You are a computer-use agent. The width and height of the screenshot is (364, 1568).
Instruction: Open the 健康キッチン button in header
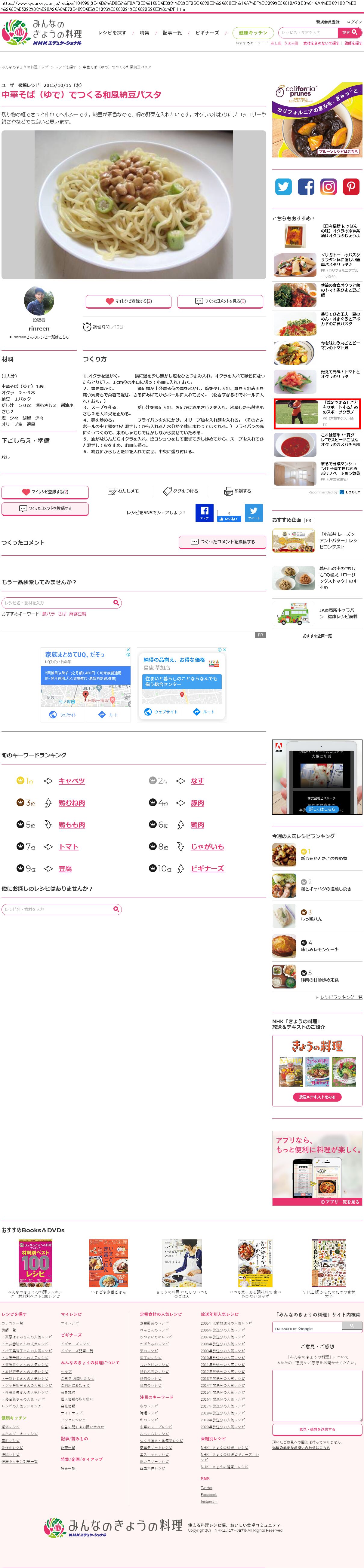(x=253, y=33)
